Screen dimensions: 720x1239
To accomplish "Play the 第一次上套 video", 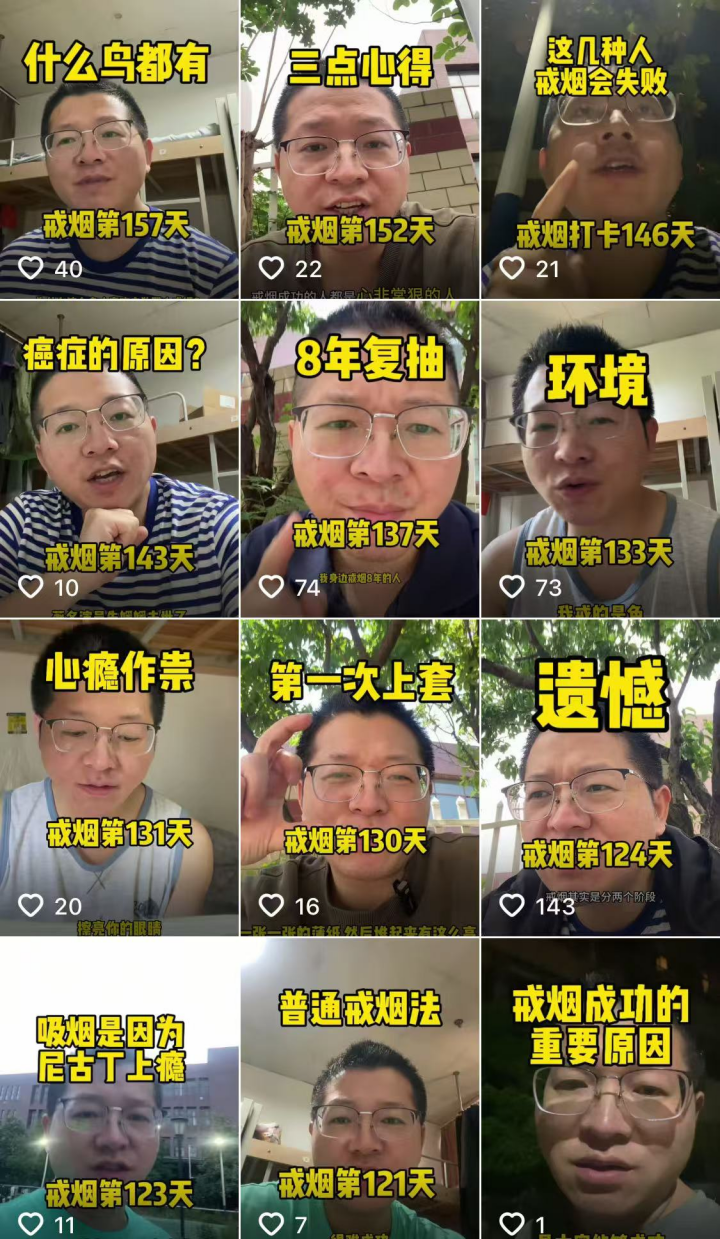I will (360, 778).
